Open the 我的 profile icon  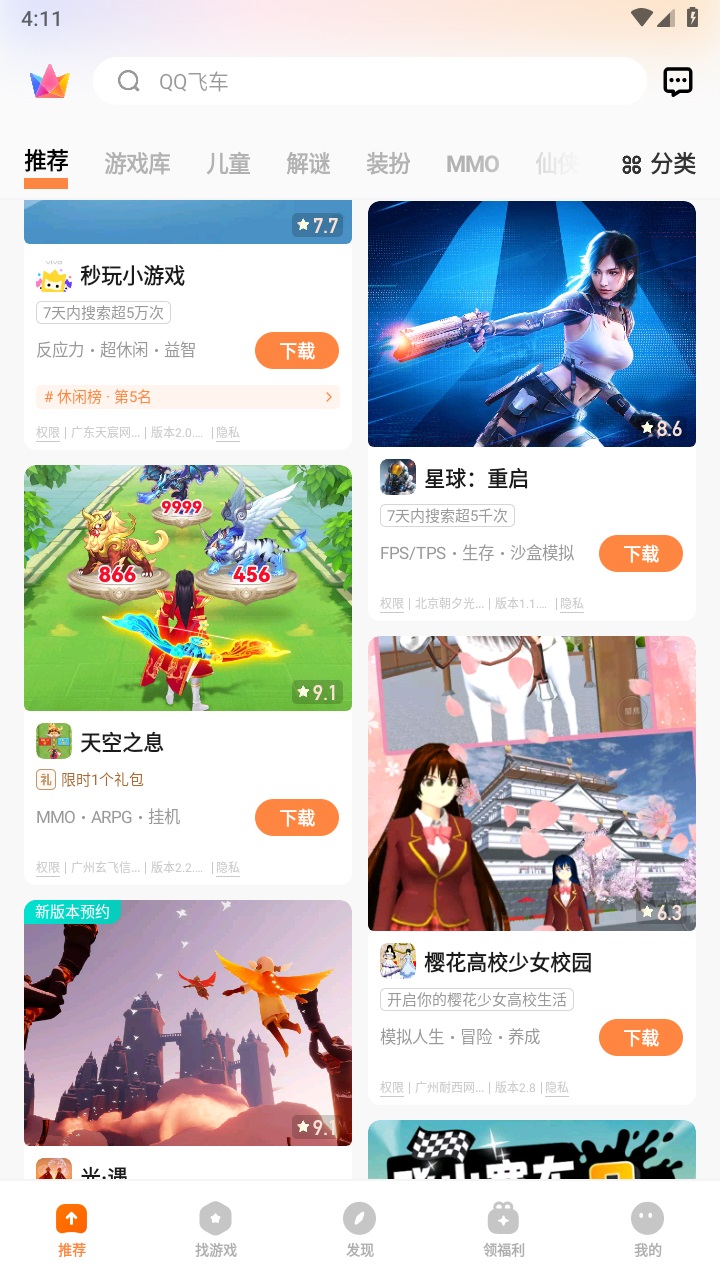click(647, 1219)
